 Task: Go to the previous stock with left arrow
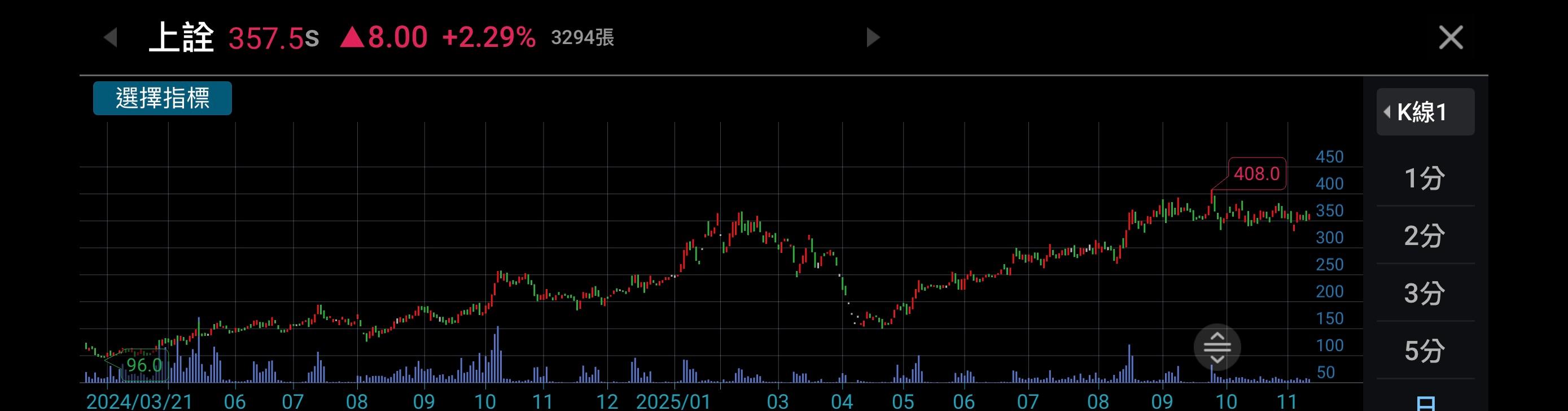point(111,38)
